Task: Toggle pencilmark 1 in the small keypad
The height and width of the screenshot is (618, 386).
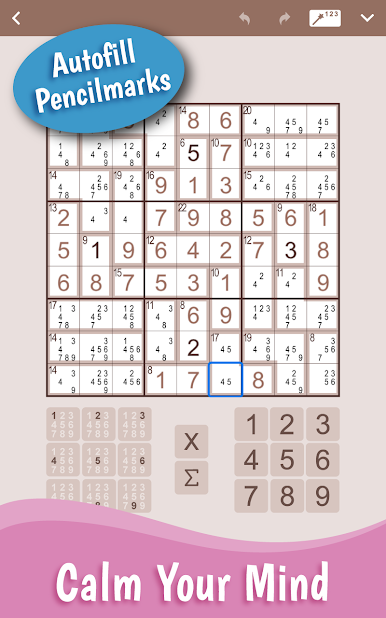Action: point(63,424)
